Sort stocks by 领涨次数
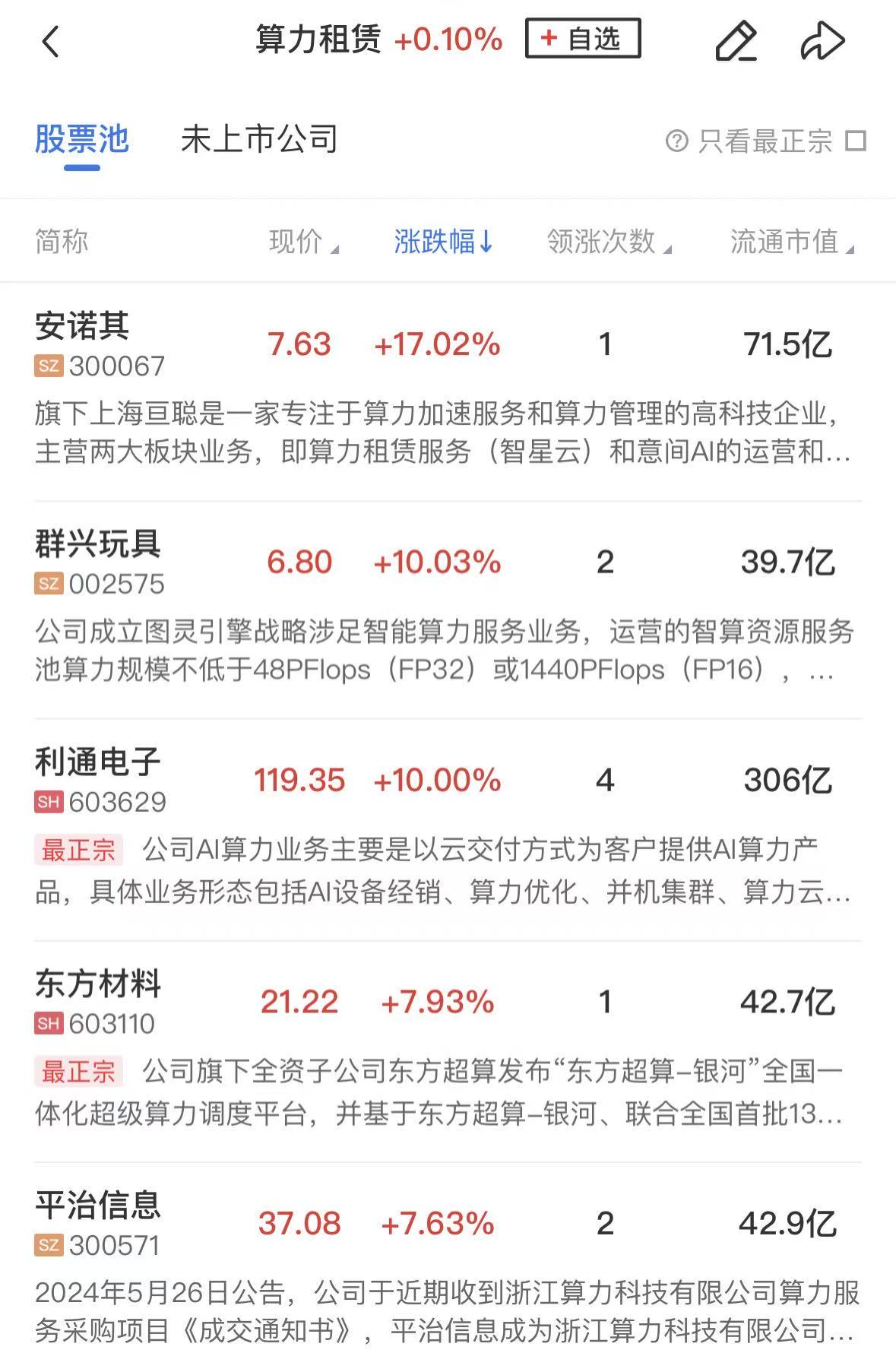Image resolution: width=896 pixels, height=1372 pixels. (608, 242)
